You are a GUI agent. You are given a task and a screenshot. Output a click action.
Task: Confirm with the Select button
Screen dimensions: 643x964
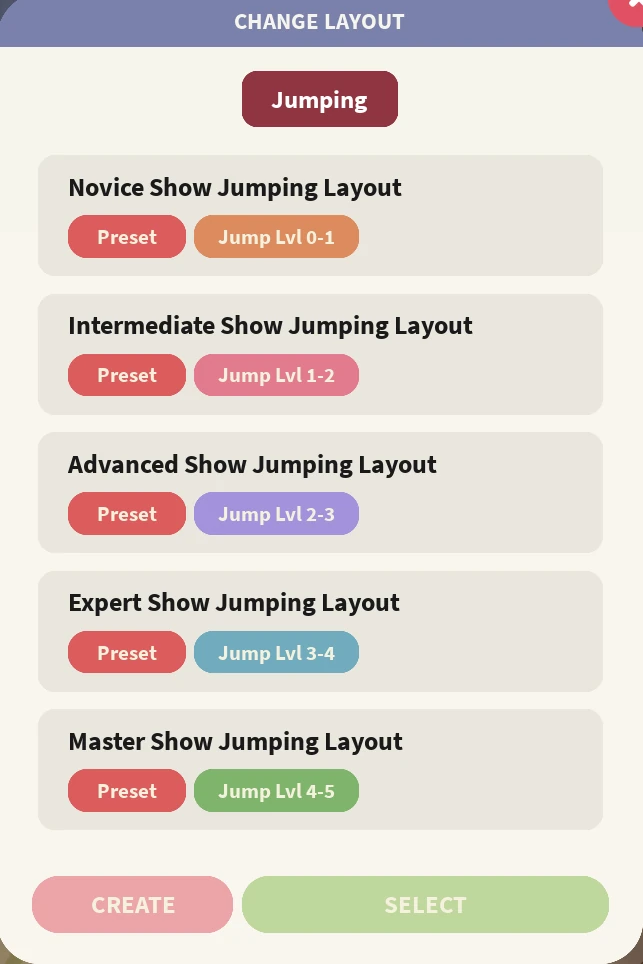pos(425,905)
